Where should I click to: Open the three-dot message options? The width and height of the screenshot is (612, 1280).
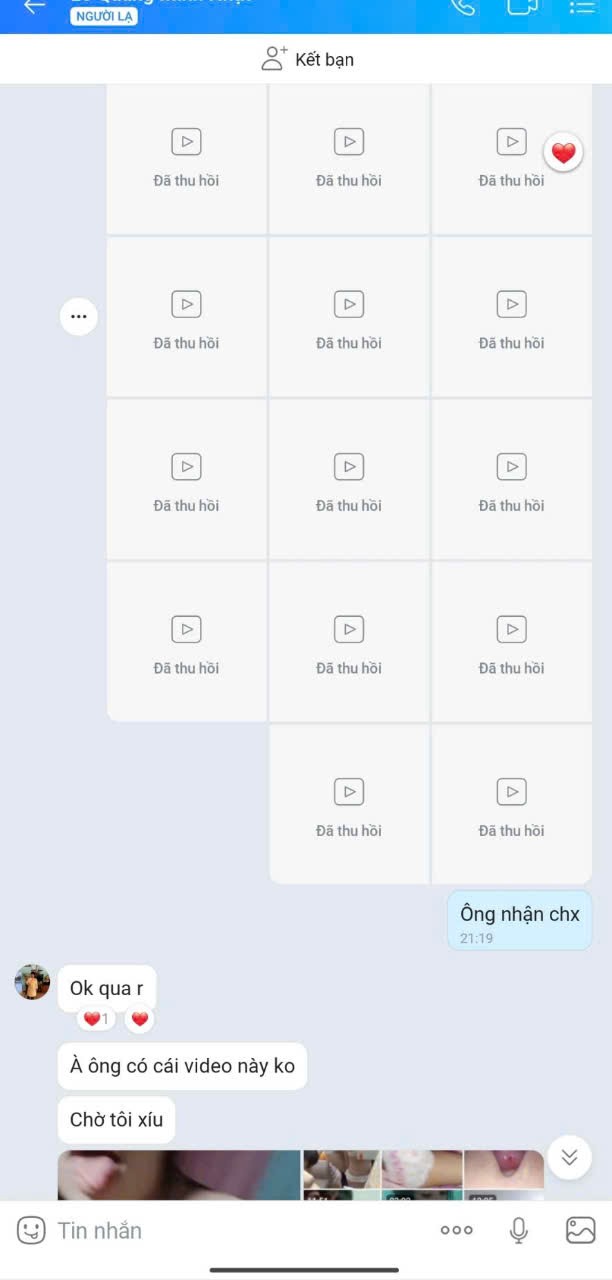(79, 317)
